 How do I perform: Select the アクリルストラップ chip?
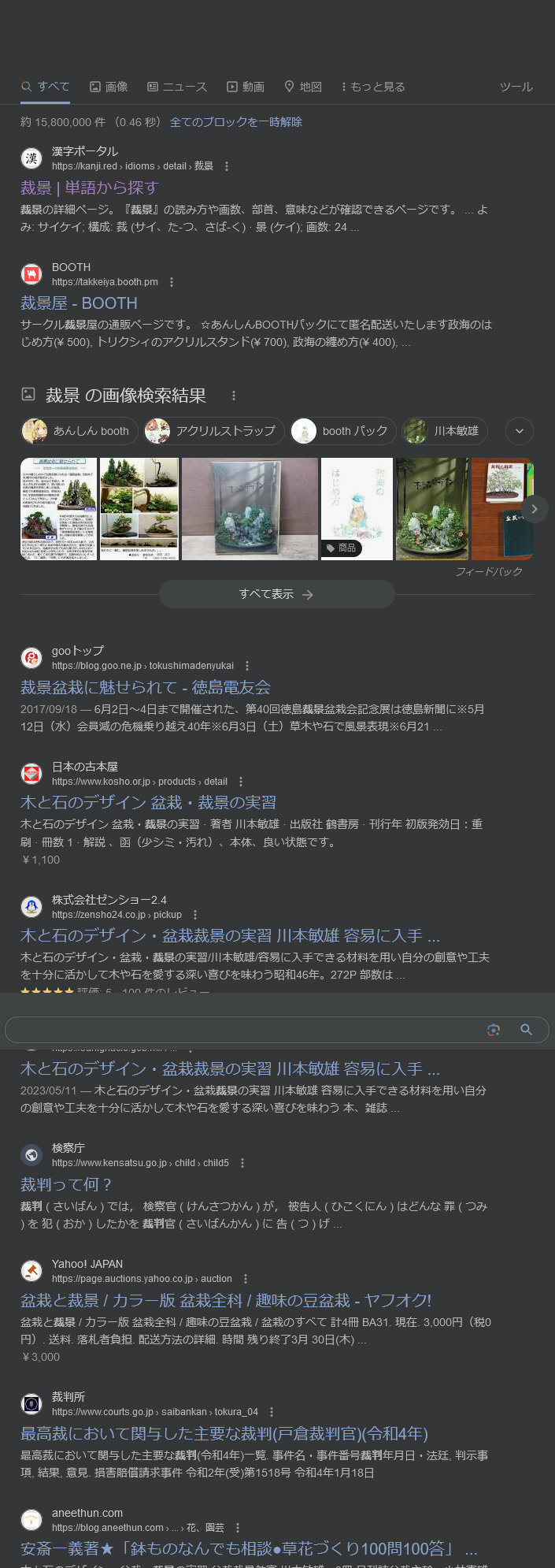click(x=214, y=431)
